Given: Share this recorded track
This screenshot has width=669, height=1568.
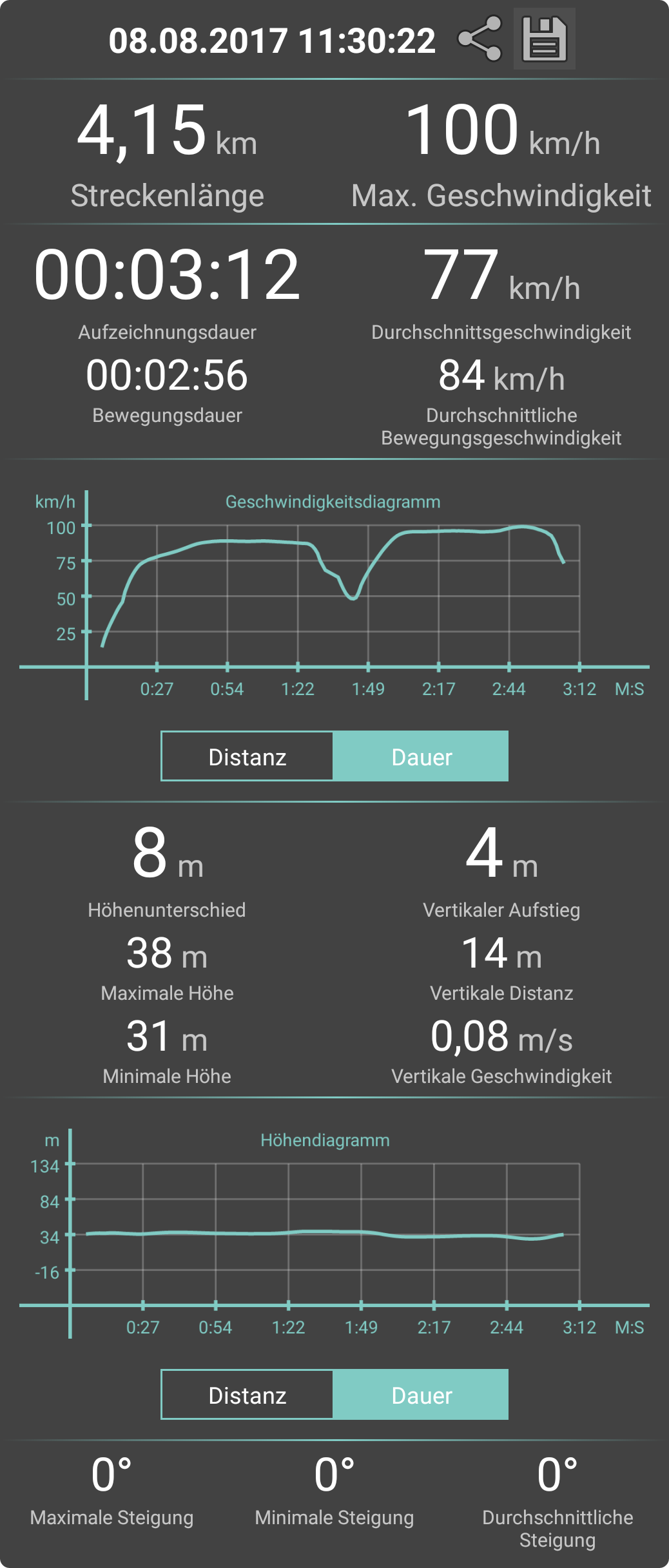Looking at the screenshot, I should pos(480,39).
